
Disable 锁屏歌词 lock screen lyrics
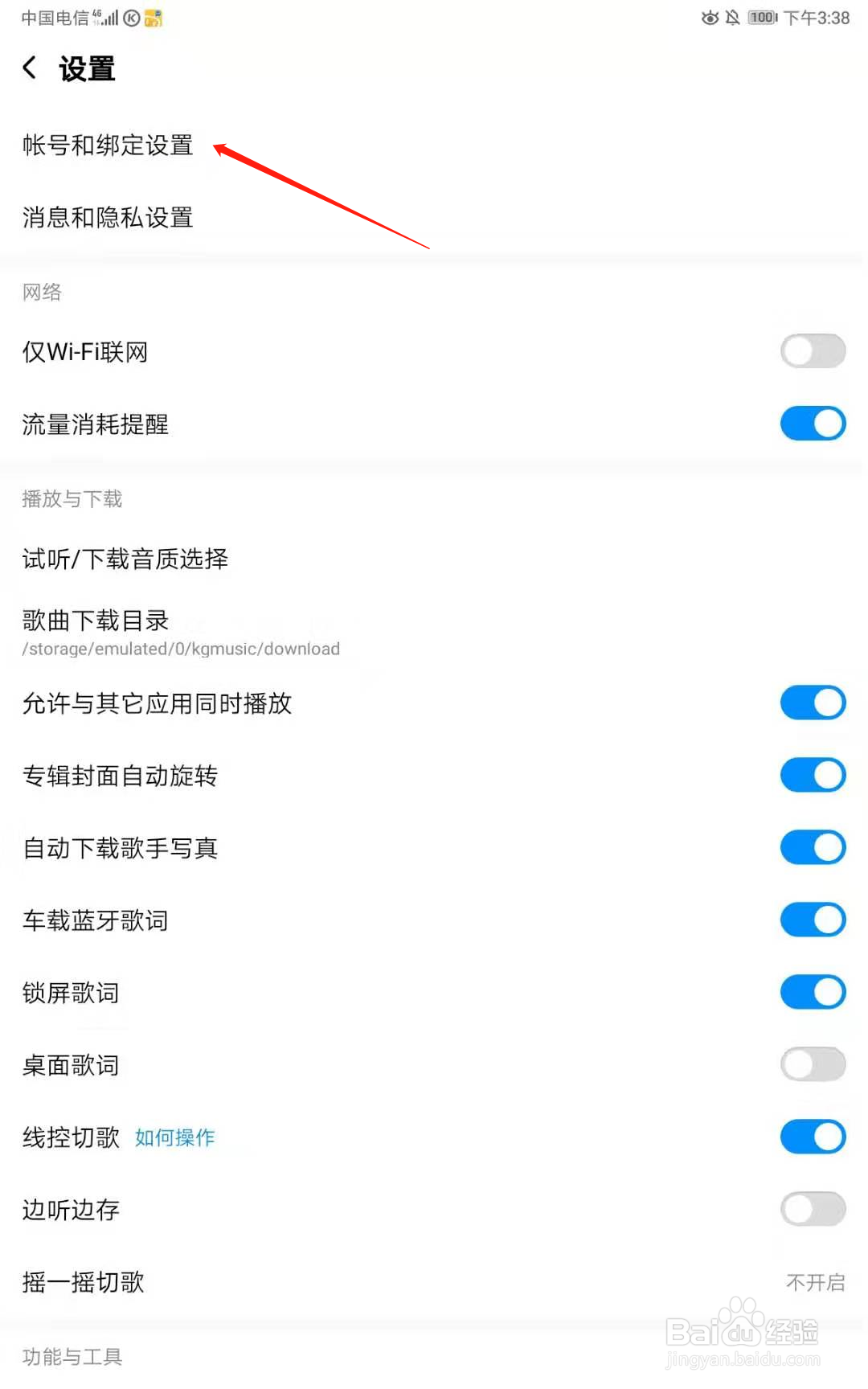point(813,992)
